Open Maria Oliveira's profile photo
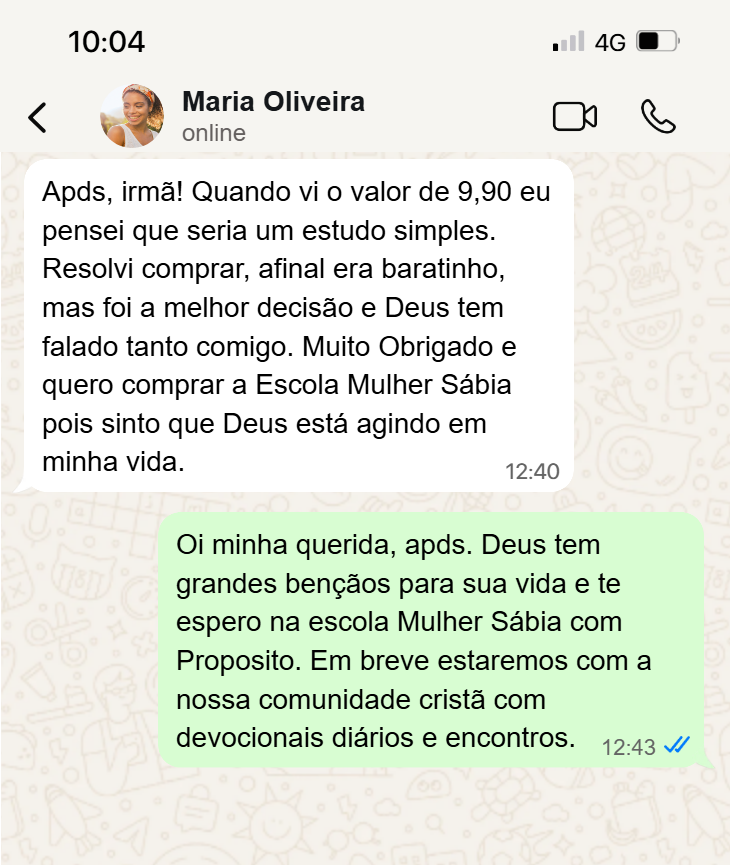The image size is (730, 865). [x=132, y=116]
